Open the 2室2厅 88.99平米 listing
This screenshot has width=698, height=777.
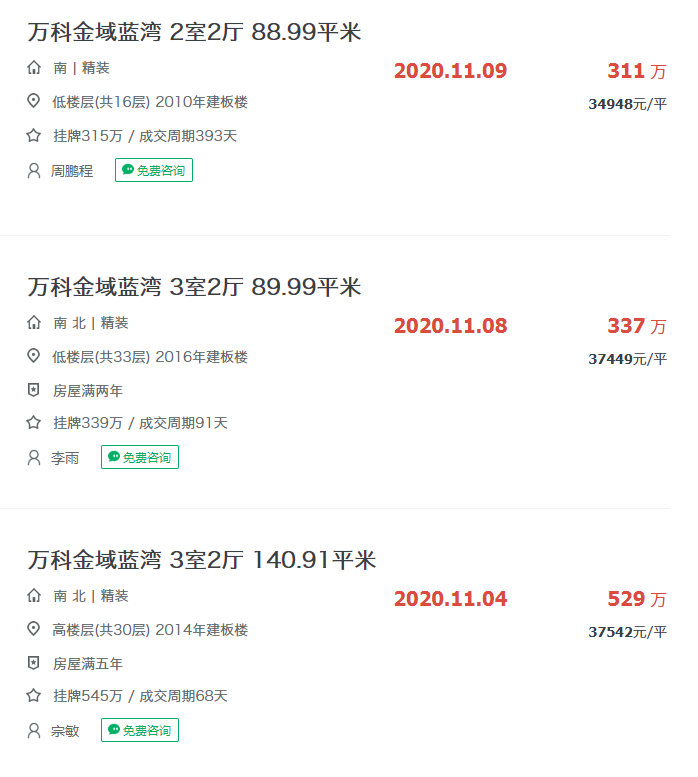coord(194,32)
